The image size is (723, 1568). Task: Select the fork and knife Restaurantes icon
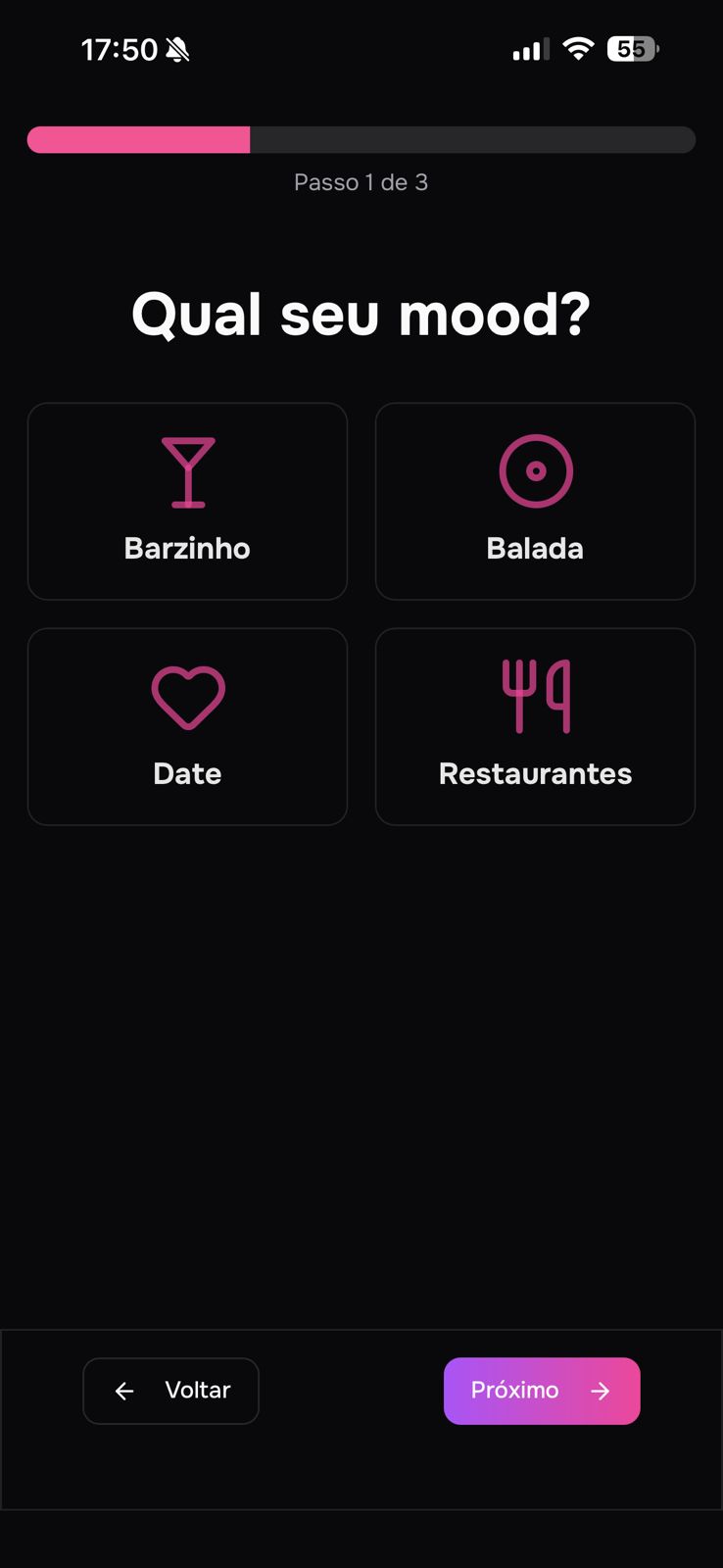click(x=535, y=696)
